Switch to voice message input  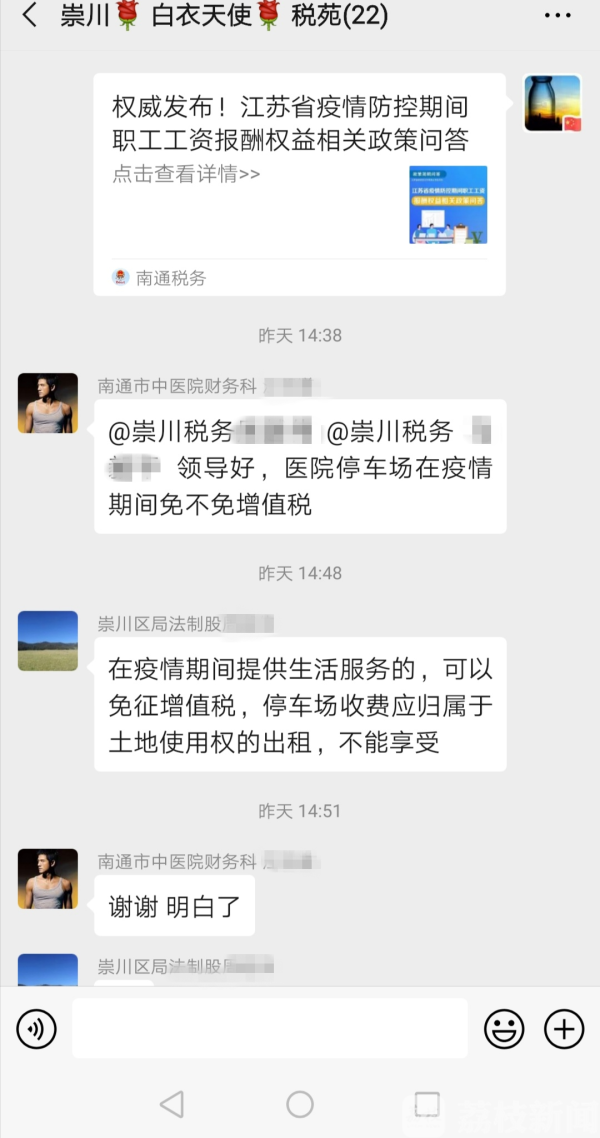[37, 1028]
